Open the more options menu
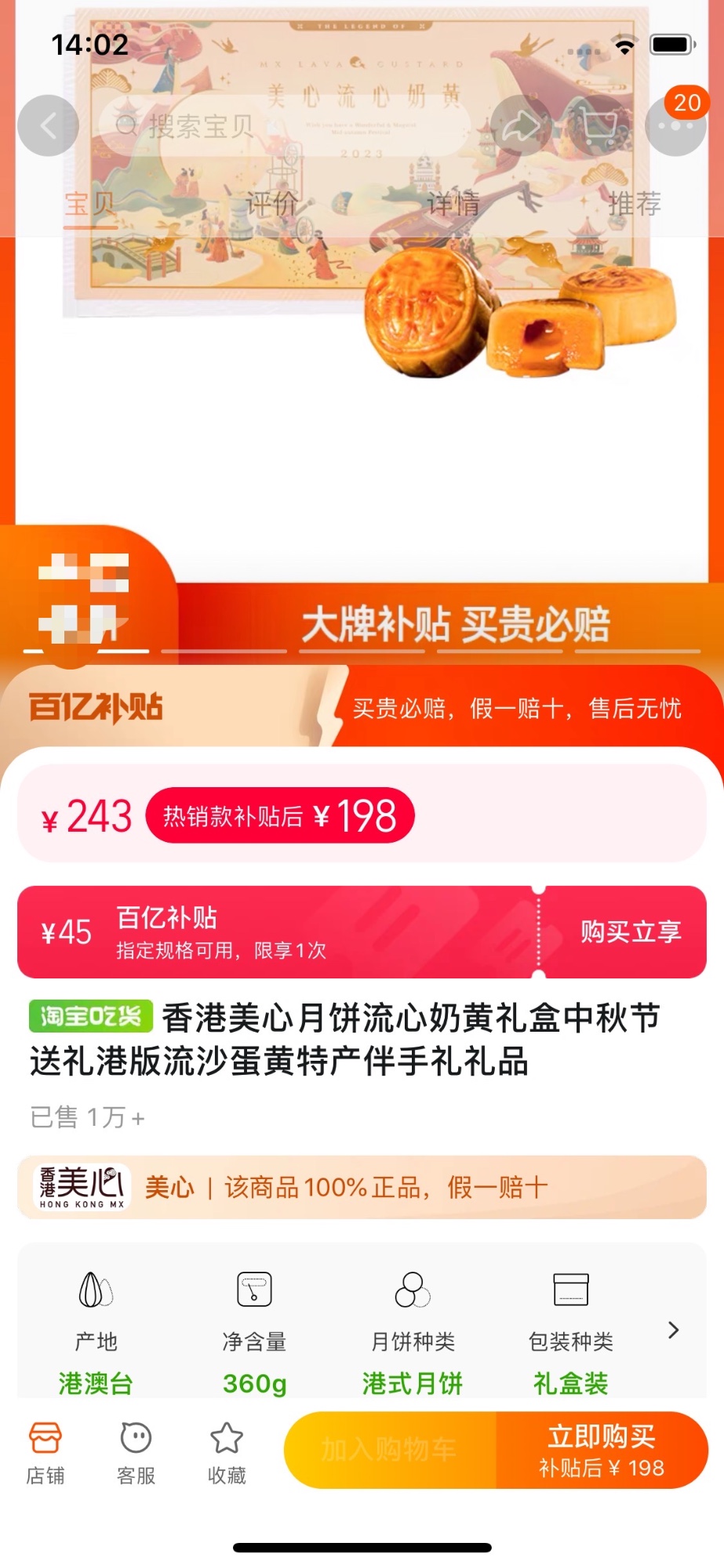The image size is (724, 1568). 676,125
